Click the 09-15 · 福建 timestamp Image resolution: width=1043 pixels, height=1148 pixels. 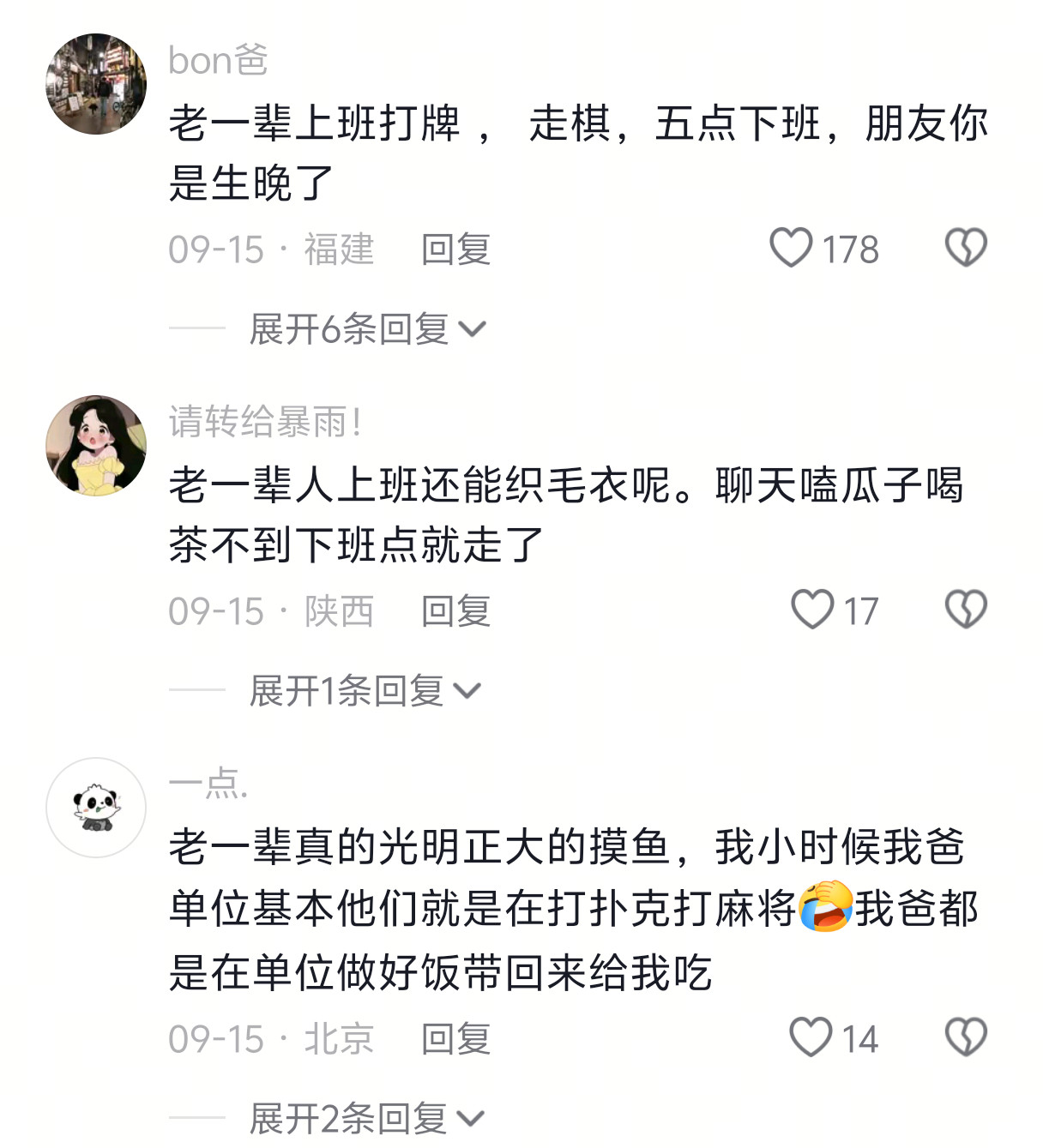(273, 249)
